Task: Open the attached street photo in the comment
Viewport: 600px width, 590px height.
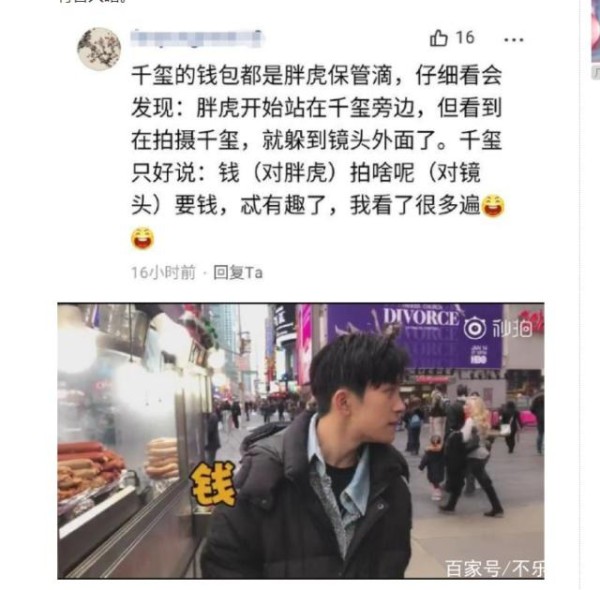Action: point(300,440)
